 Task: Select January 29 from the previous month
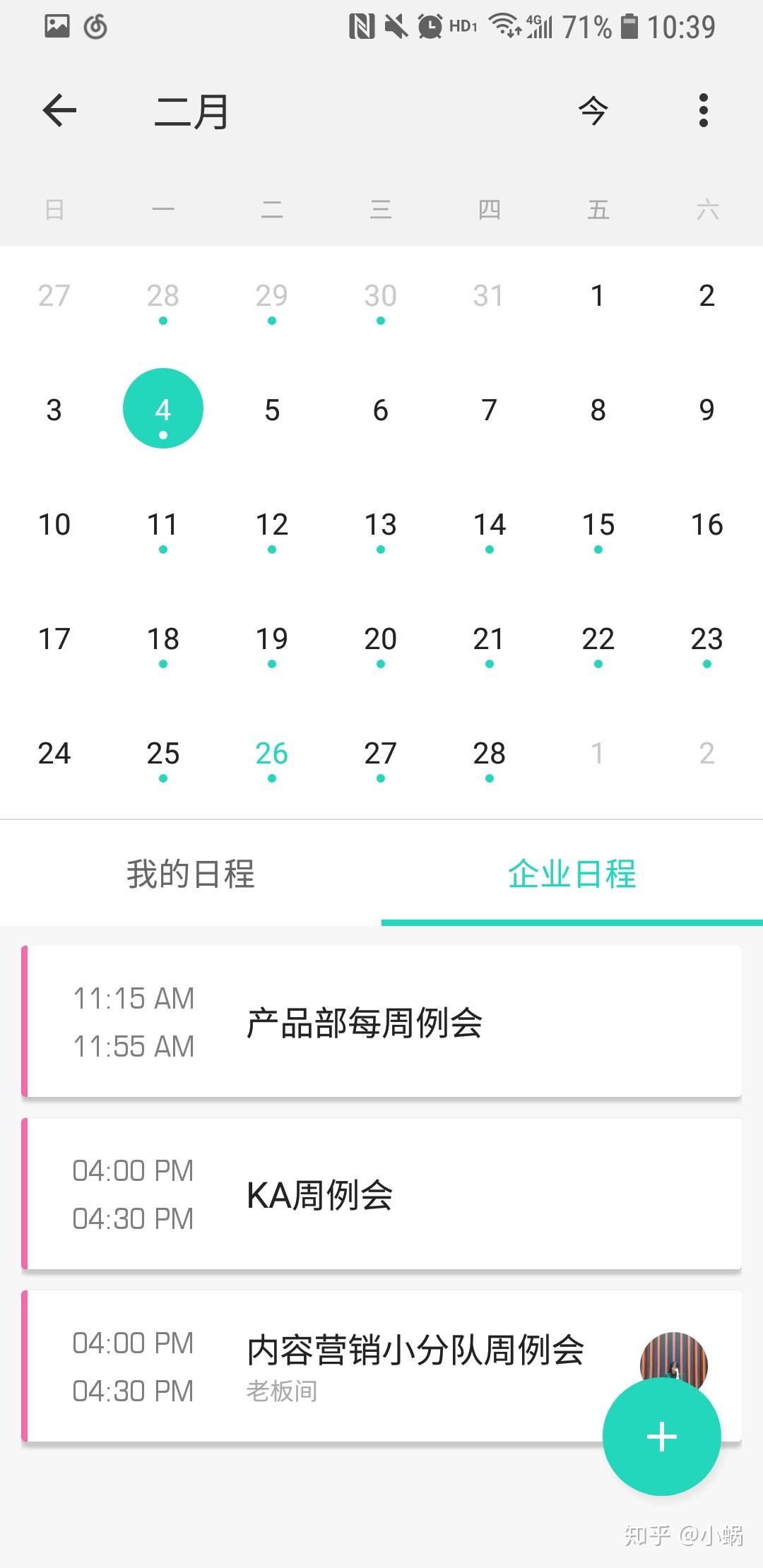click(272, 296)
